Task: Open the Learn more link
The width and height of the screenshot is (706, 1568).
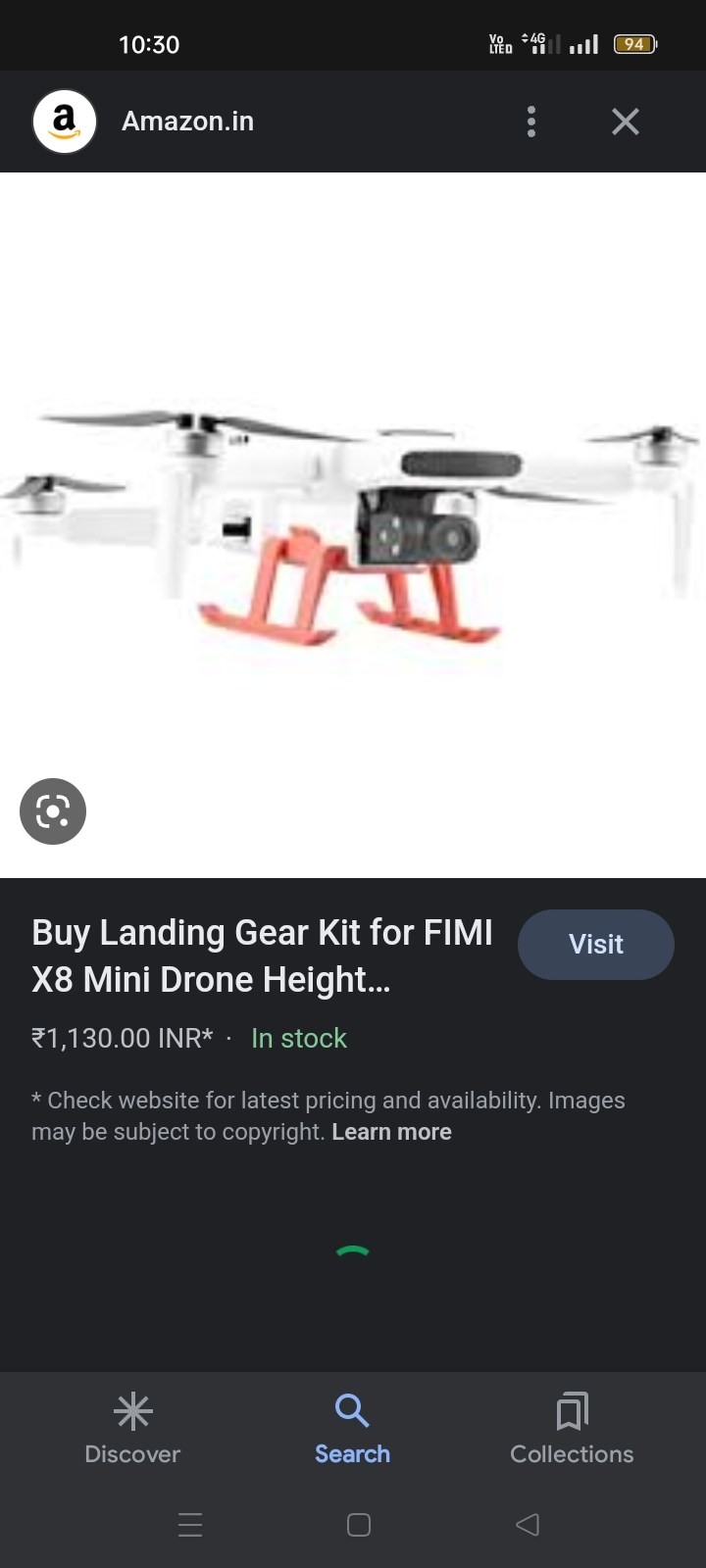Action: pyautogui.click(x=391, y=1132)
